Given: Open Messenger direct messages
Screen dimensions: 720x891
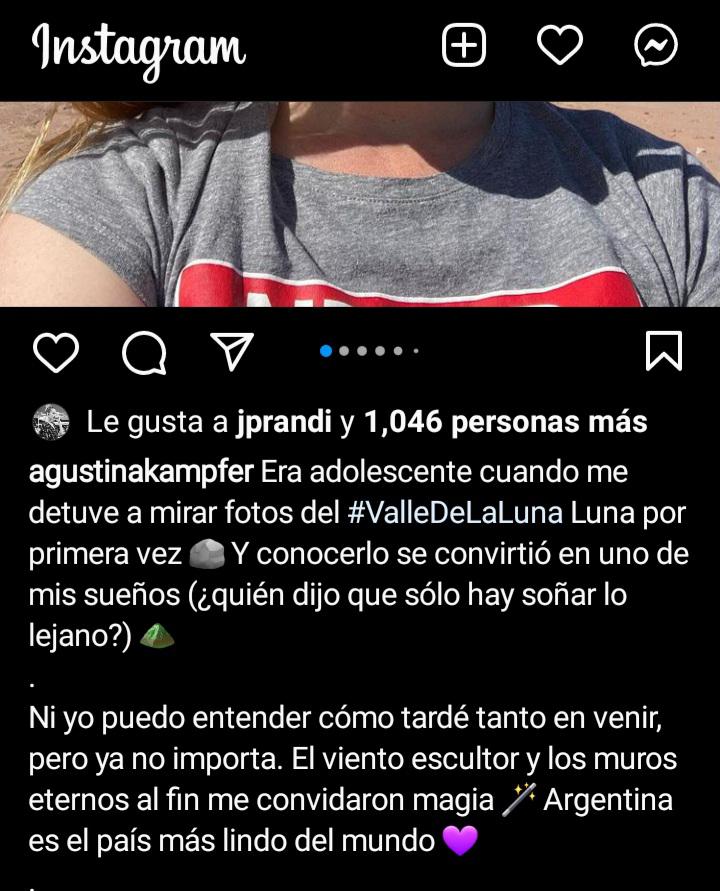Looking at the screenshot, I should pyautogui.click(x=656, y=46).
